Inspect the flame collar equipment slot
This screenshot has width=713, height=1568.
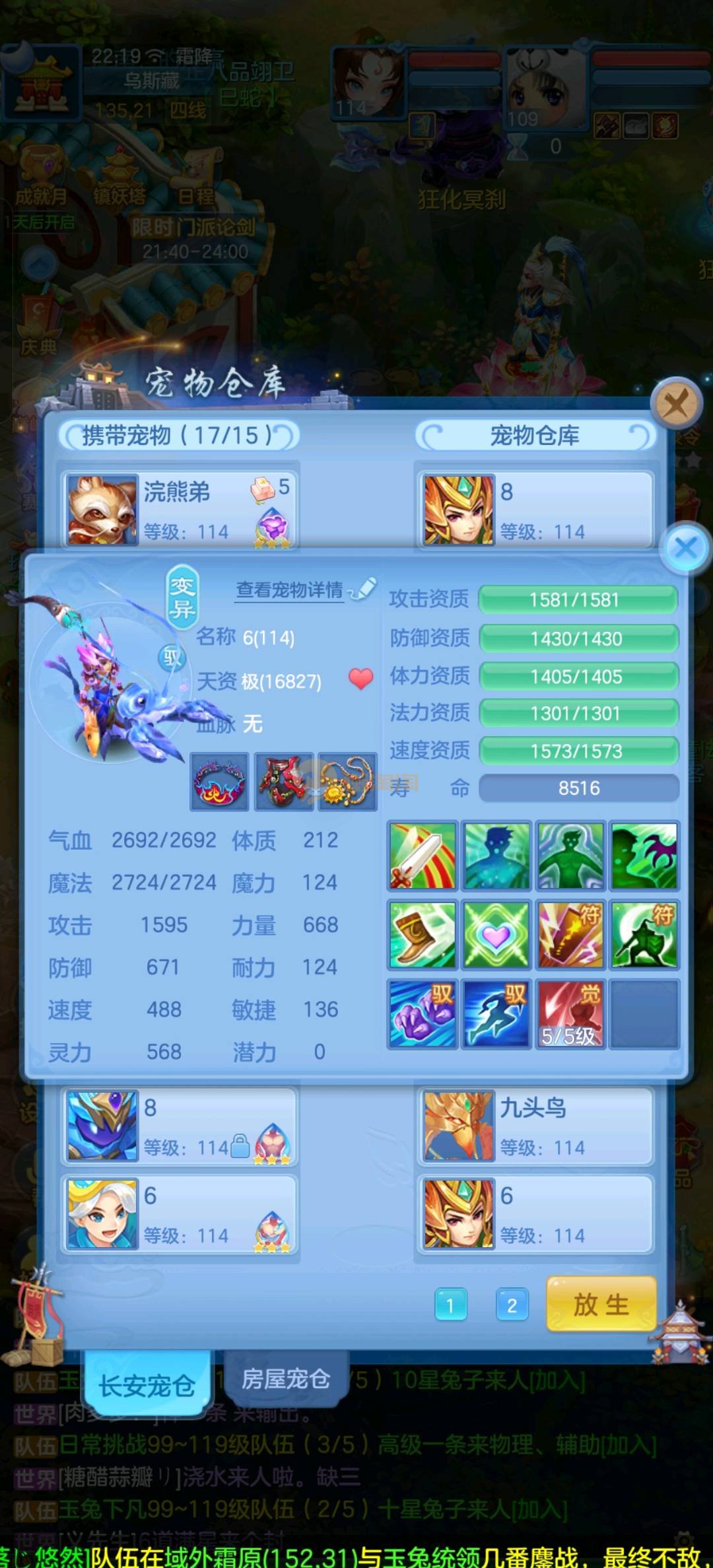219,782
